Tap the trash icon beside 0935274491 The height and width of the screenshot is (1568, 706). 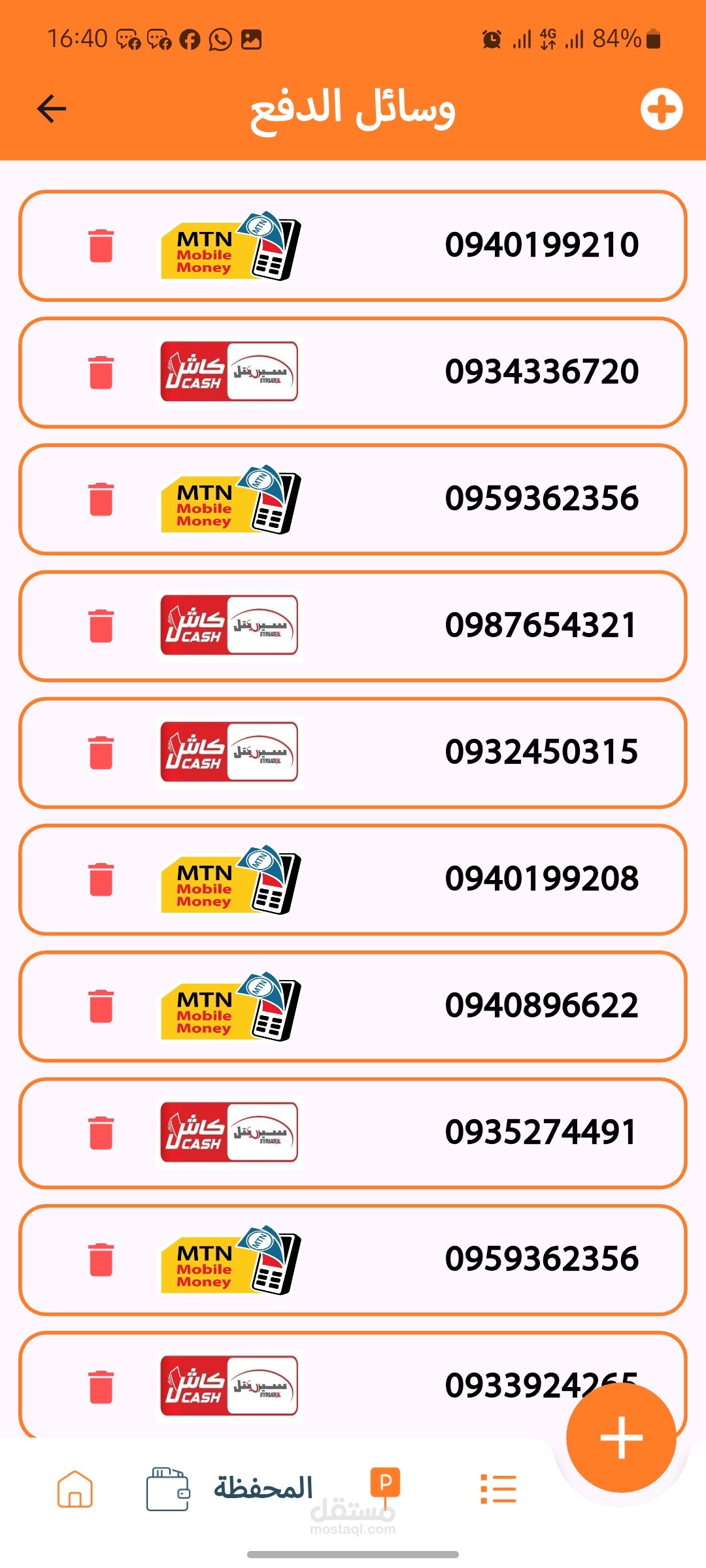point(101,1133)
